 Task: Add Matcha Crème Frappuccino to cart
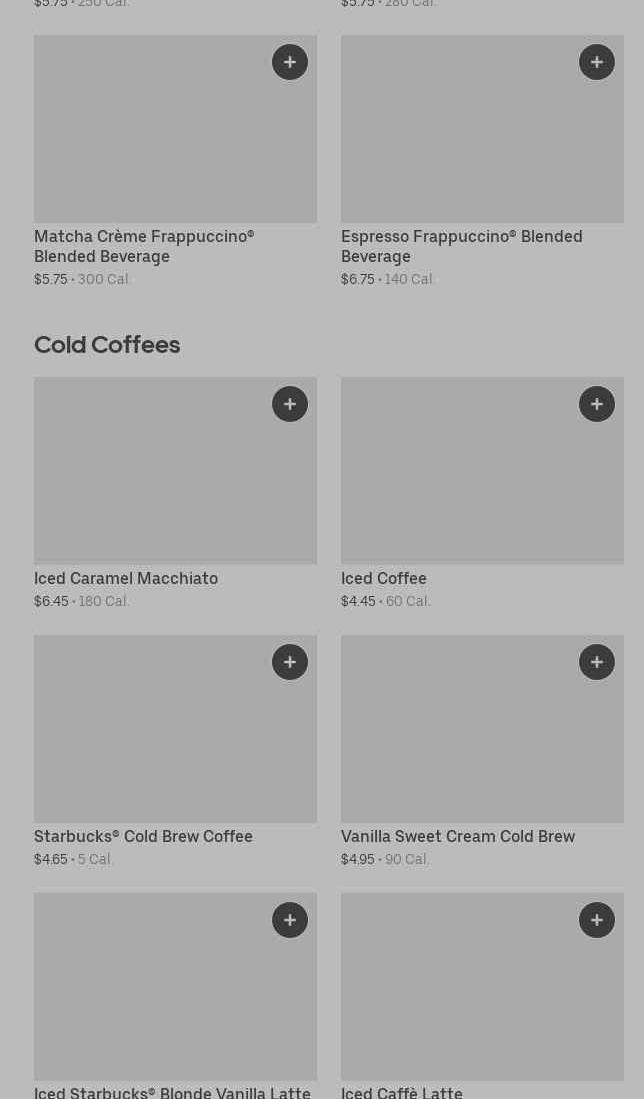(290, 62)
